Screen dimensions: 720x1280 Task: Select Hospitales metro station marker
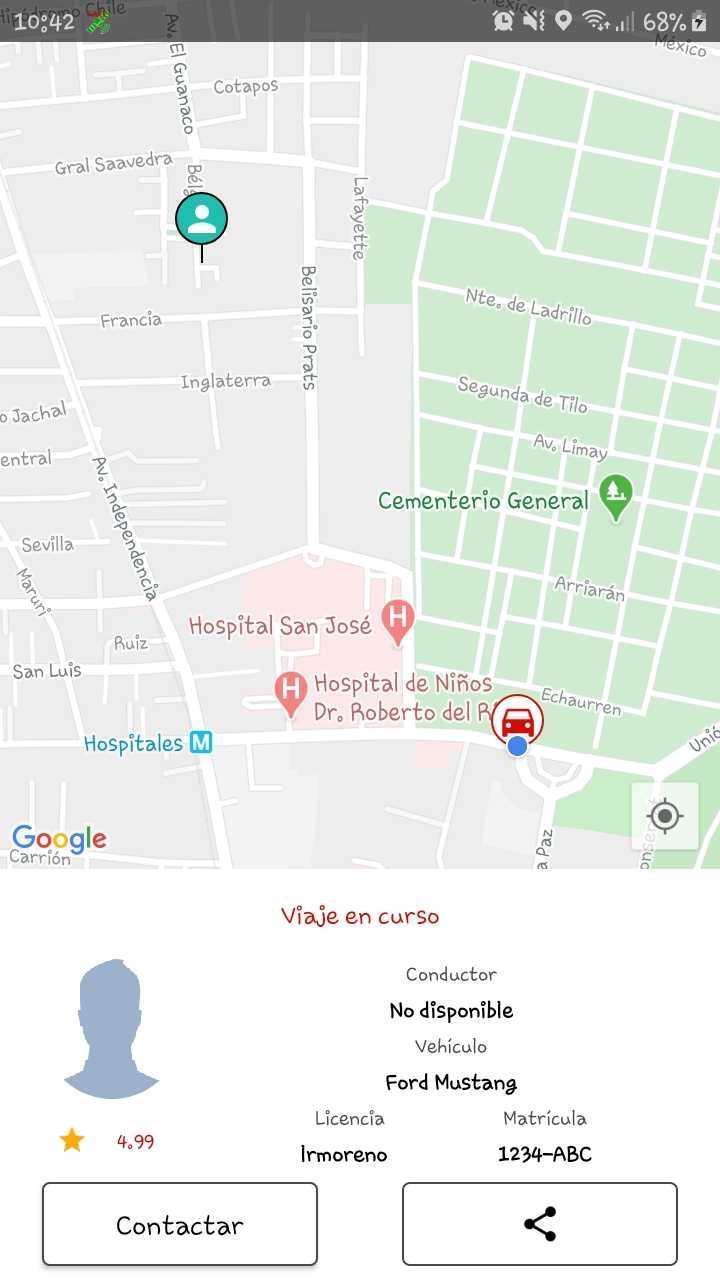pyautogui.click(x=203, y=743)
